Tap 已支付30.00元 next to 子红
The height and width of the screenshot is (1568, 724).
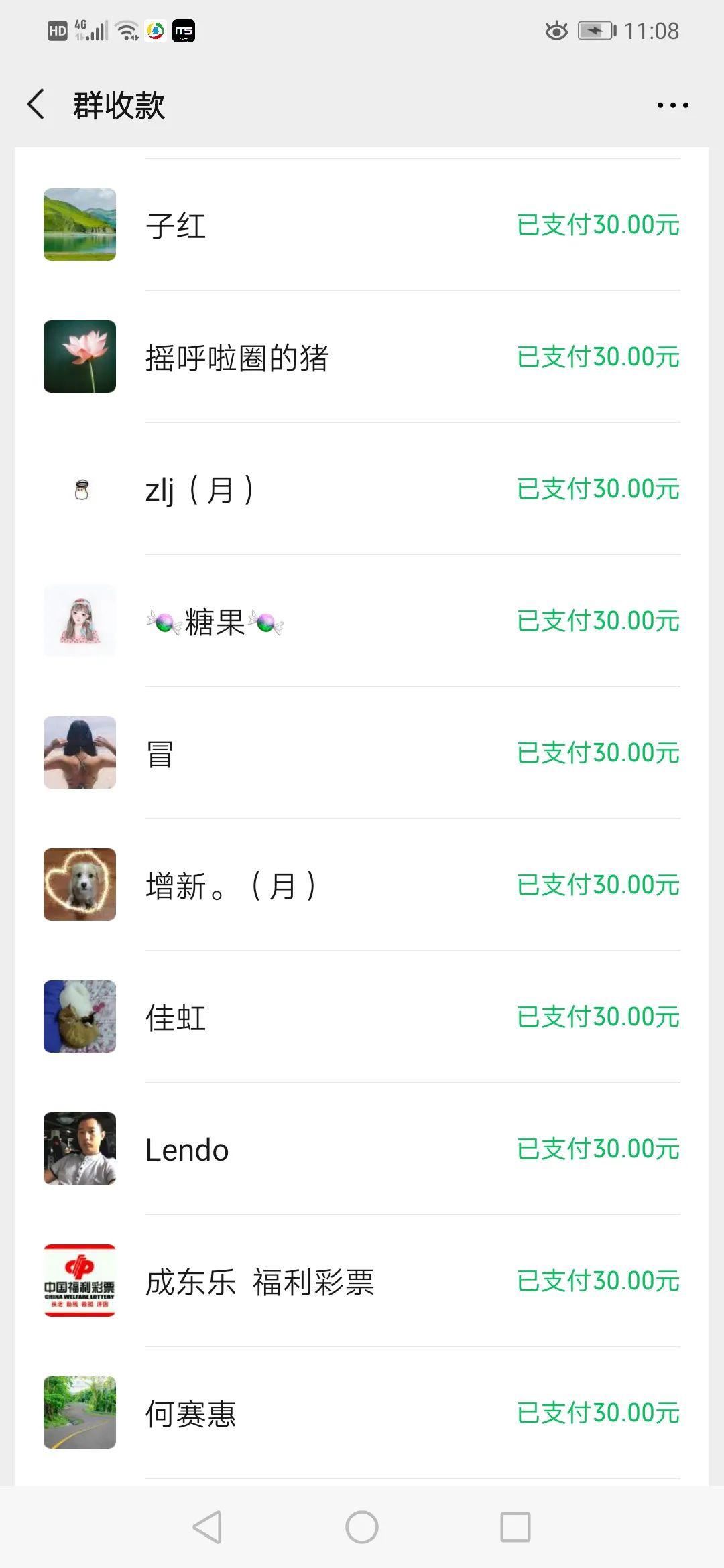(x=597, y=224)
